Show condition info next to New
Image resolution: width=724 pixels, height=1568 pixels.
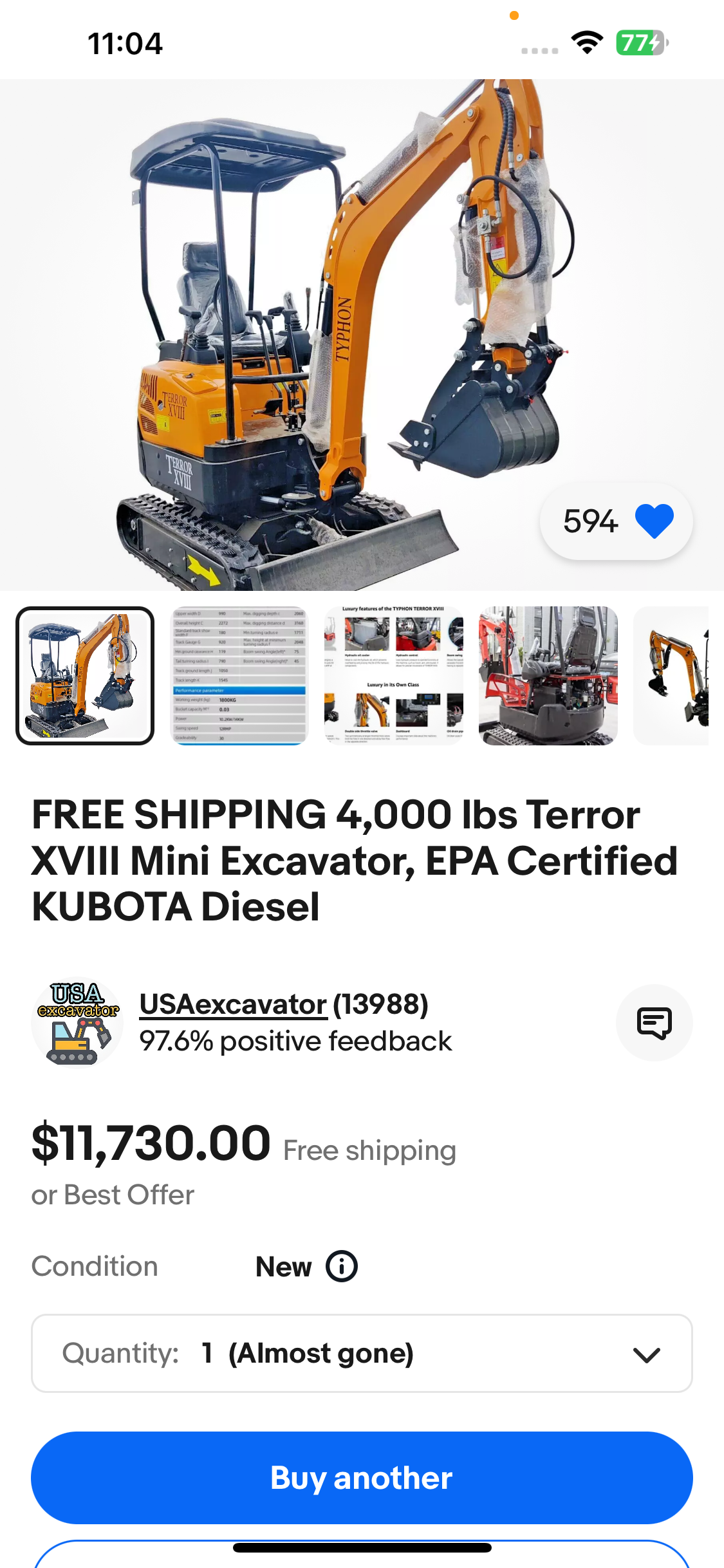pos(342,1266)
